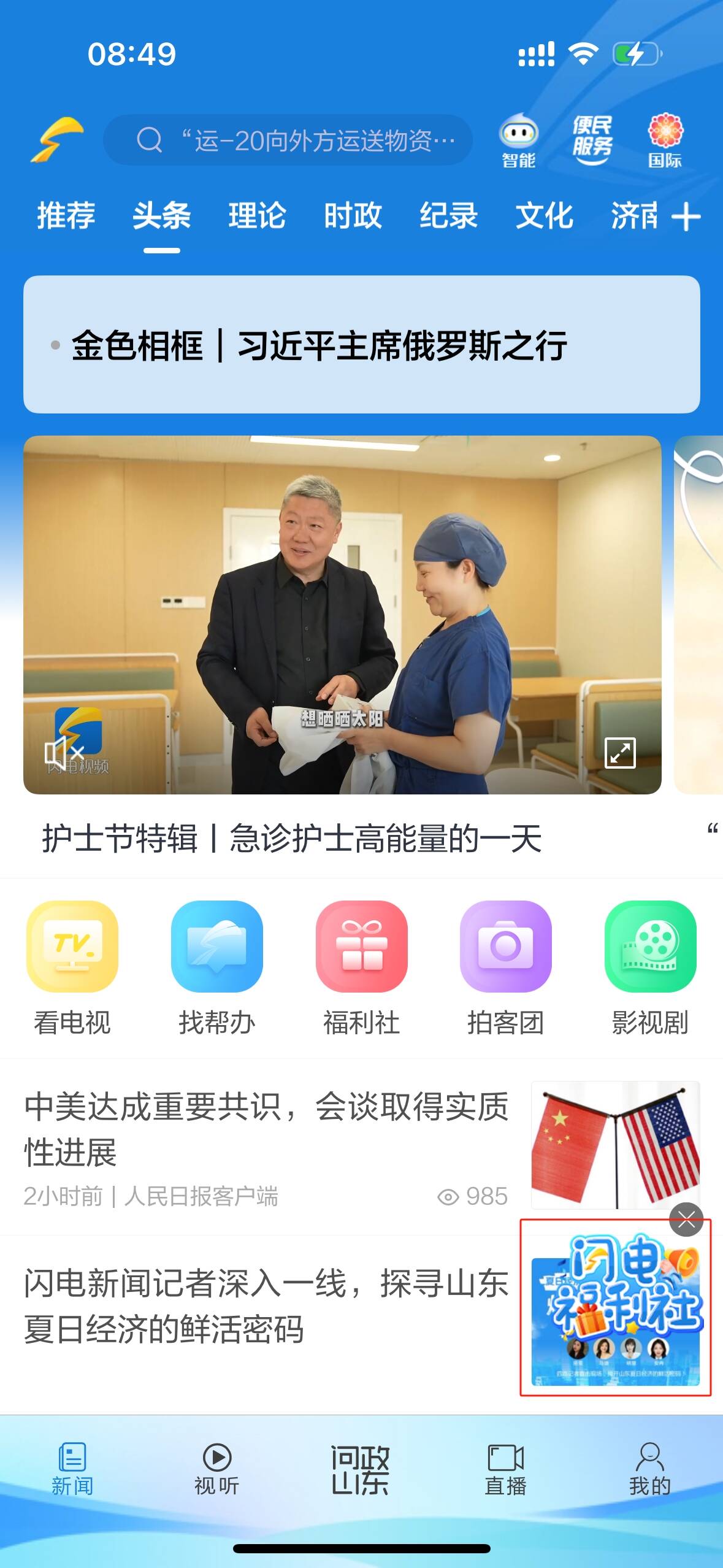Open 拍客团 shortcut
Image resolution: width=723 pixels, height=1568 pixels.
pyautogui.click(x=506, y=968)
